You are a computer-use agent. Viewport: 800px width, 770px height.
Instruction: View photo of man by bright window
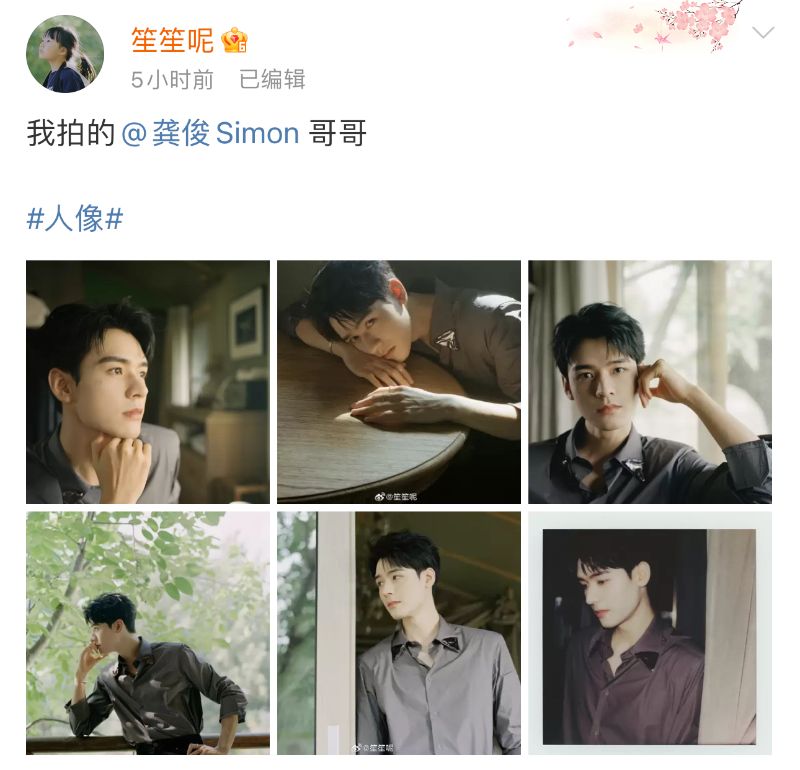pyautogui.click(x=650, y=382)
